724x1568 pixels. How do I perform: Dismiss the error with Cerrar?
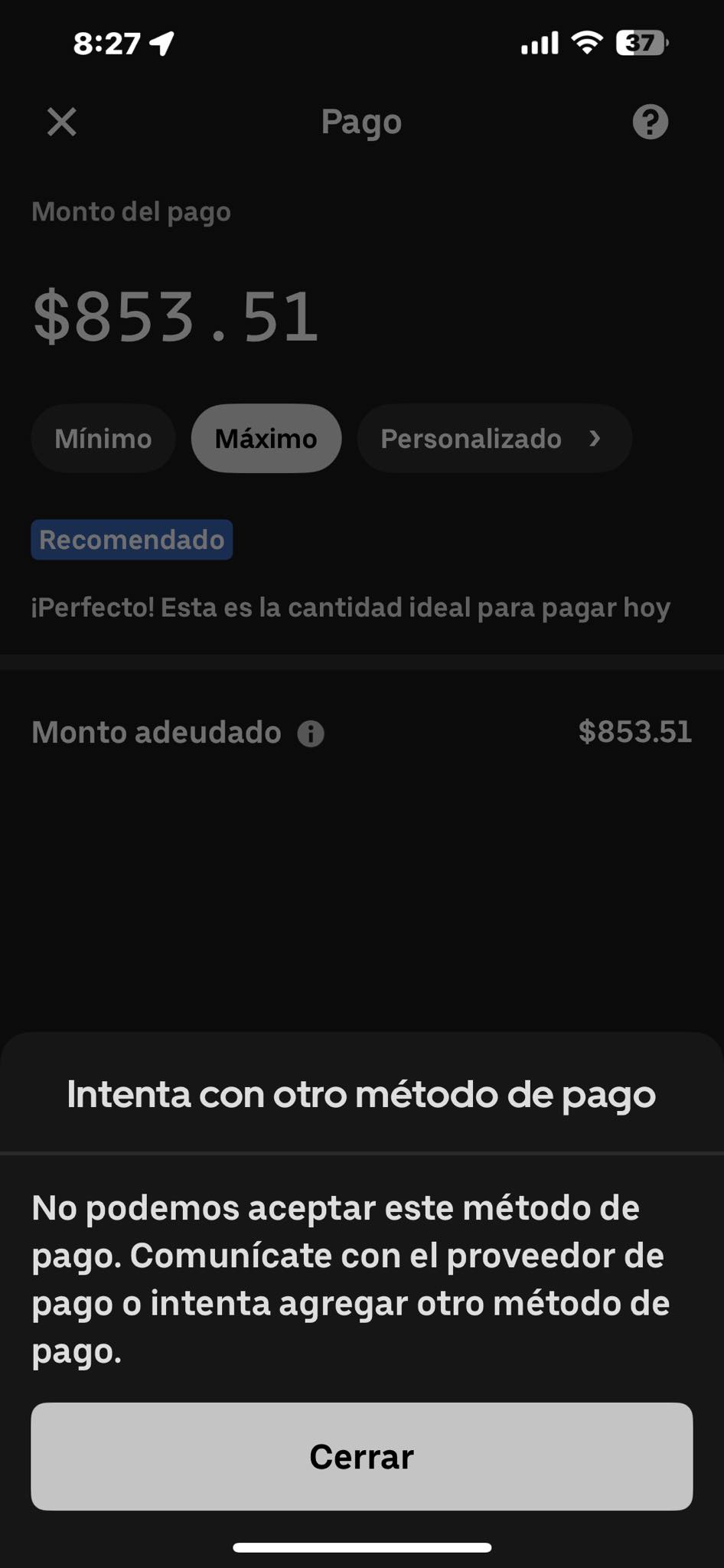(362, 1456)
